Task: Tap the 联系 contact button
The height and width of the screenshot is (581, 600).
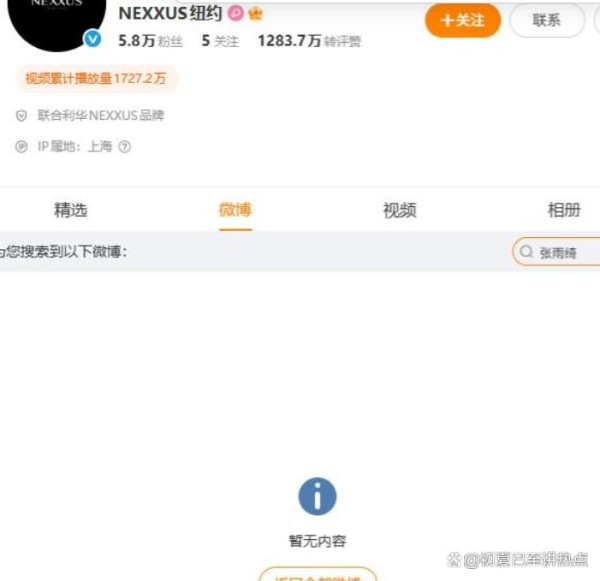Action: pos(546,20)
